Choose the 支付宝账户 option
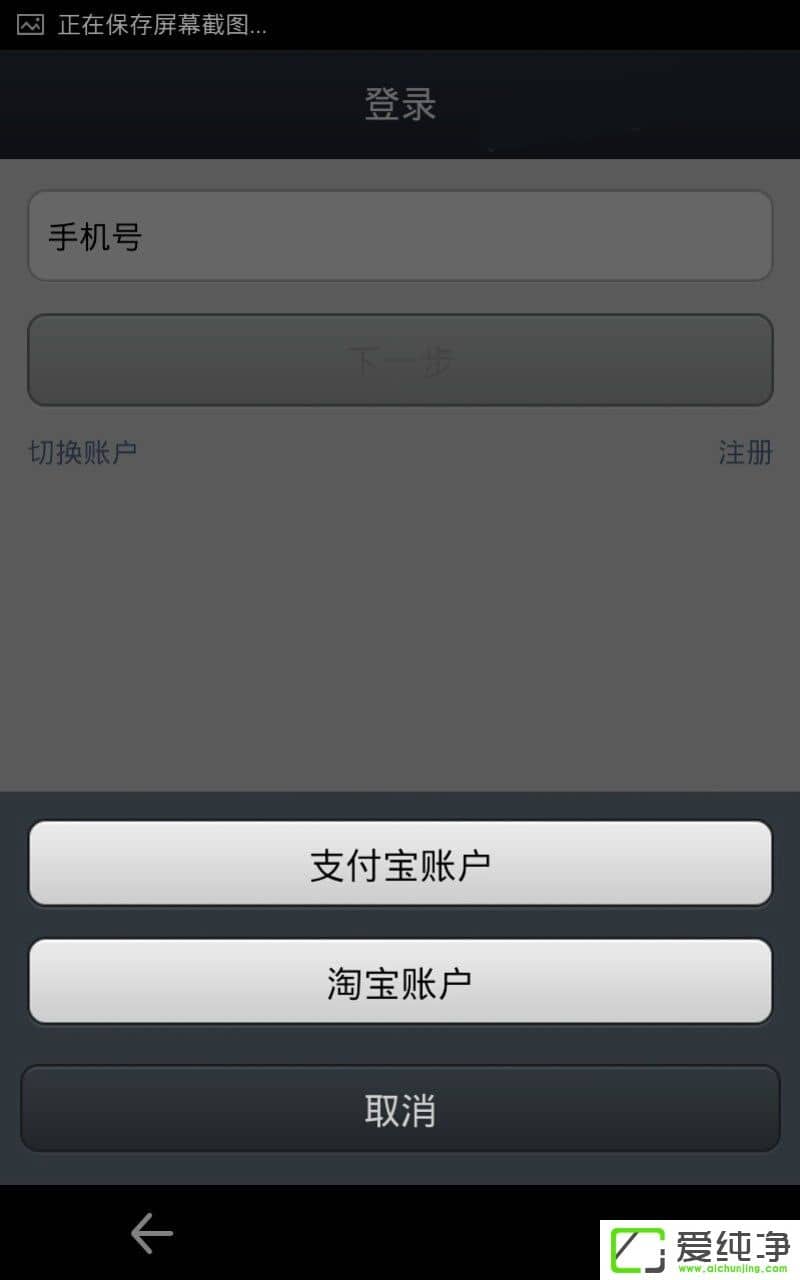 point(400,864)
